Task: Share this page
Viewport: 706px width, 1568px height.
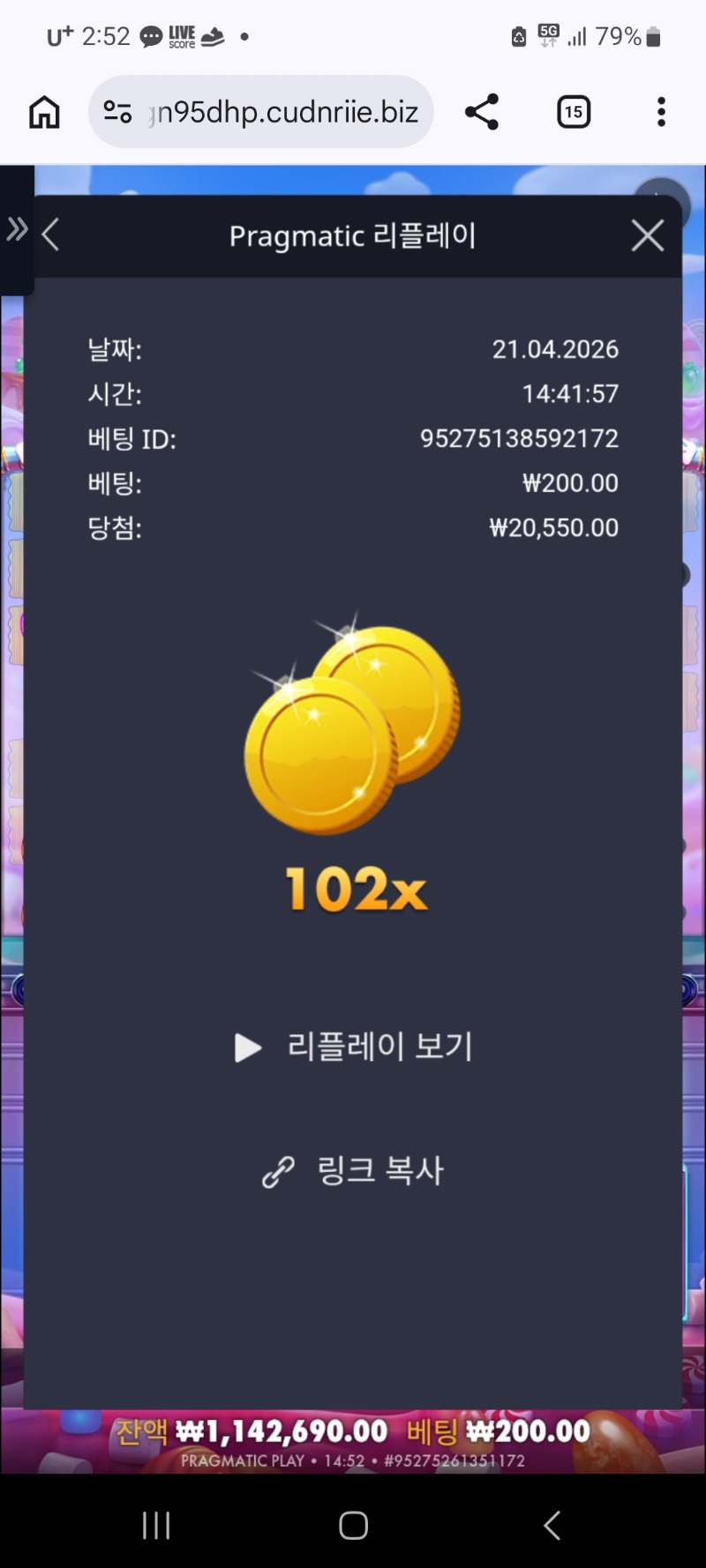Action: pyautogui.click(x=482, y=112)
